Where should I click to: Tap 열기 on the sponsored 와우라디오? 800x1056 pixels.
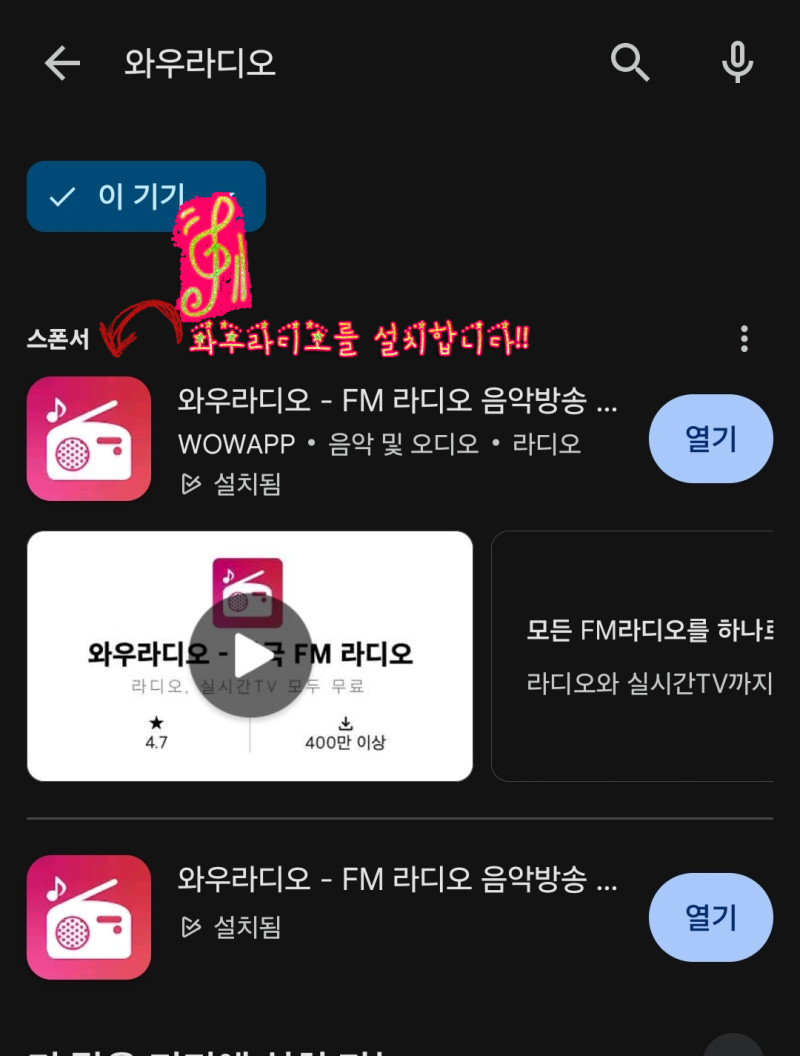710,438
